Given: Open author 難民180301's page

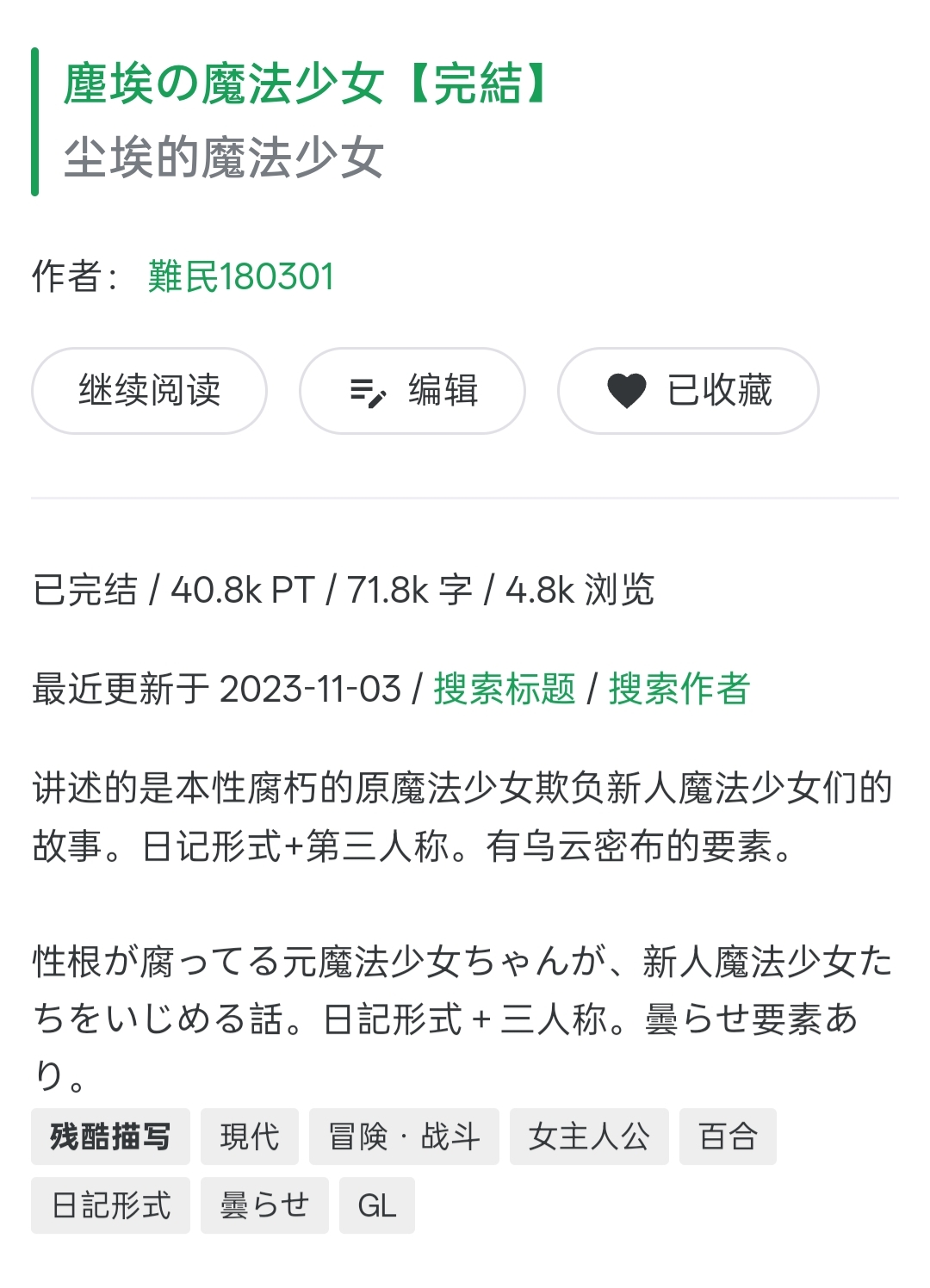Looking at the screenshot, I should 240,276.
